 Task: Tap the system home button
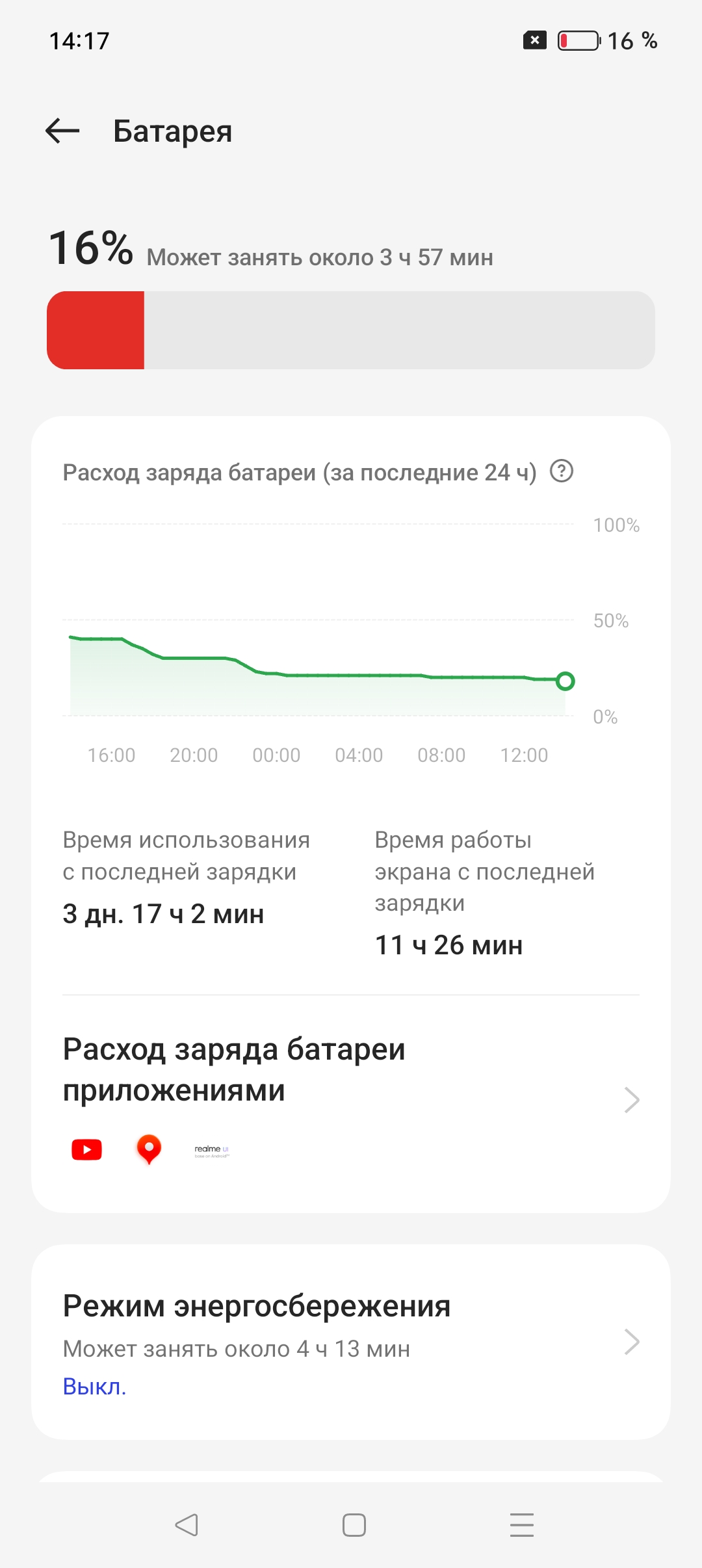(354, 1525)
